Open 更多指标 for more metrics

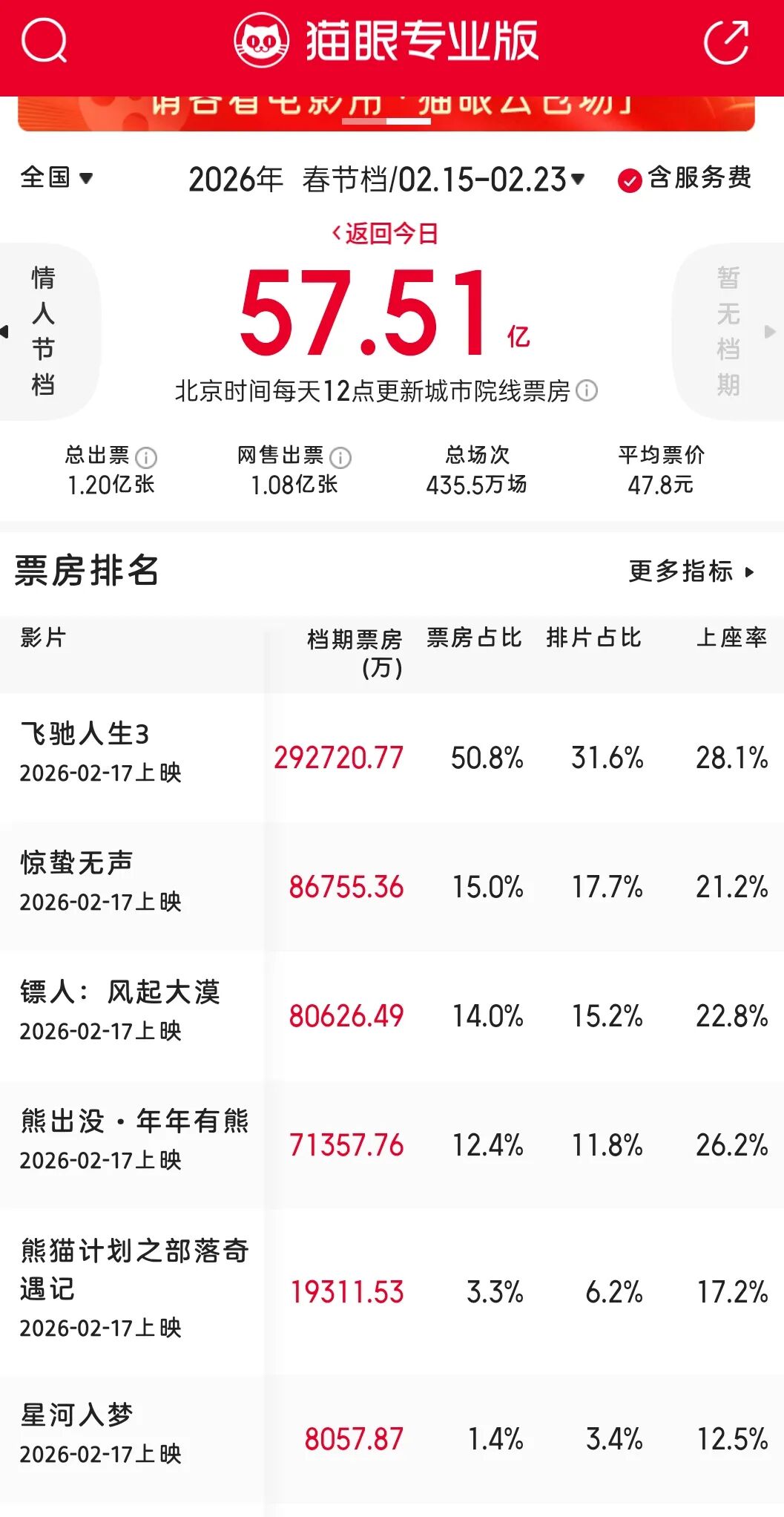[x=691, y=571]
